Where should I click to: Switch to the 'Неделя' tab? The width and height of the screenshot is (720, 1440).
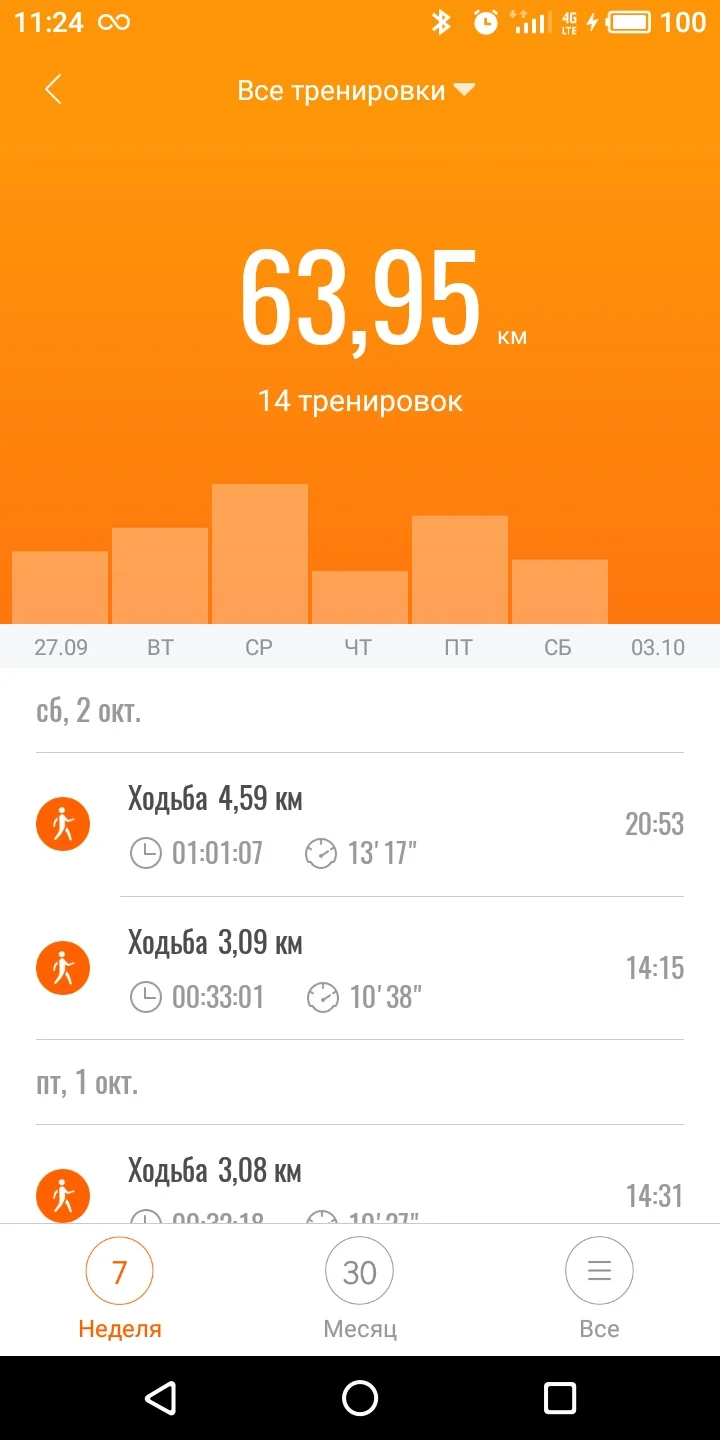tap(120, 1289)
